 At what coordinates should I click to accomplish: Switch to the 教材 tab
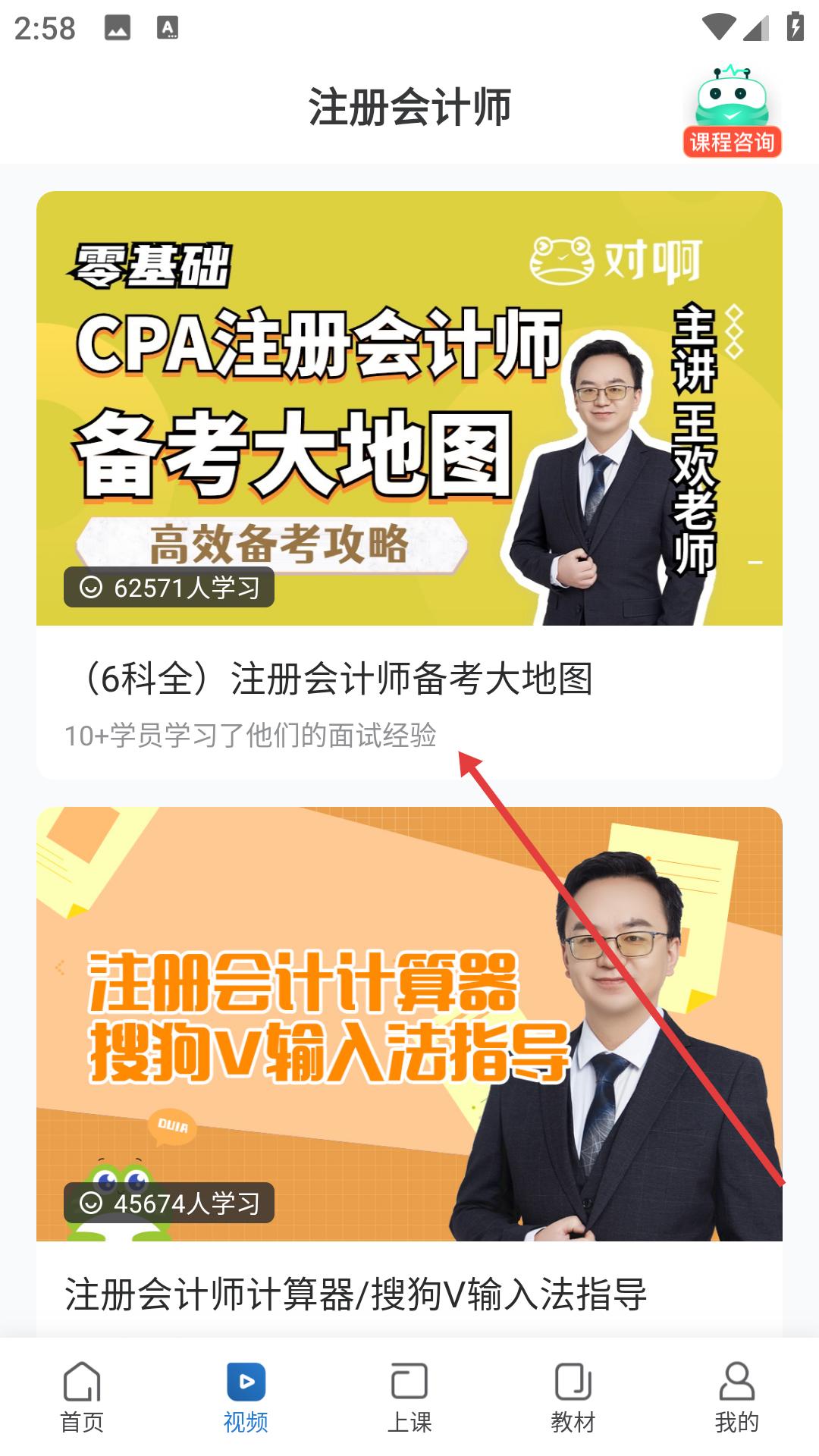[x=573, y=1397]
